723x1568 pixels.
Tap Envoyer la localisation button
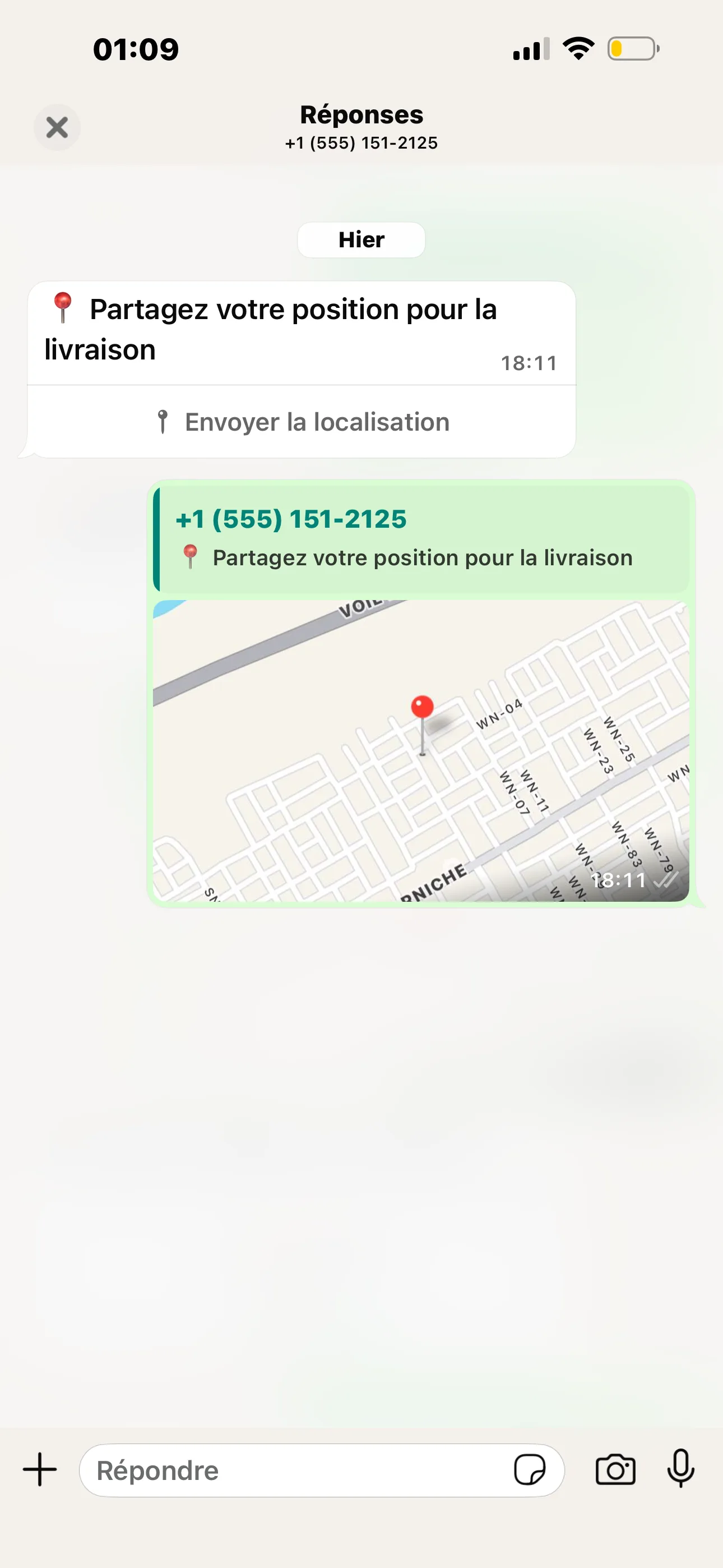(x=302, y=422)
